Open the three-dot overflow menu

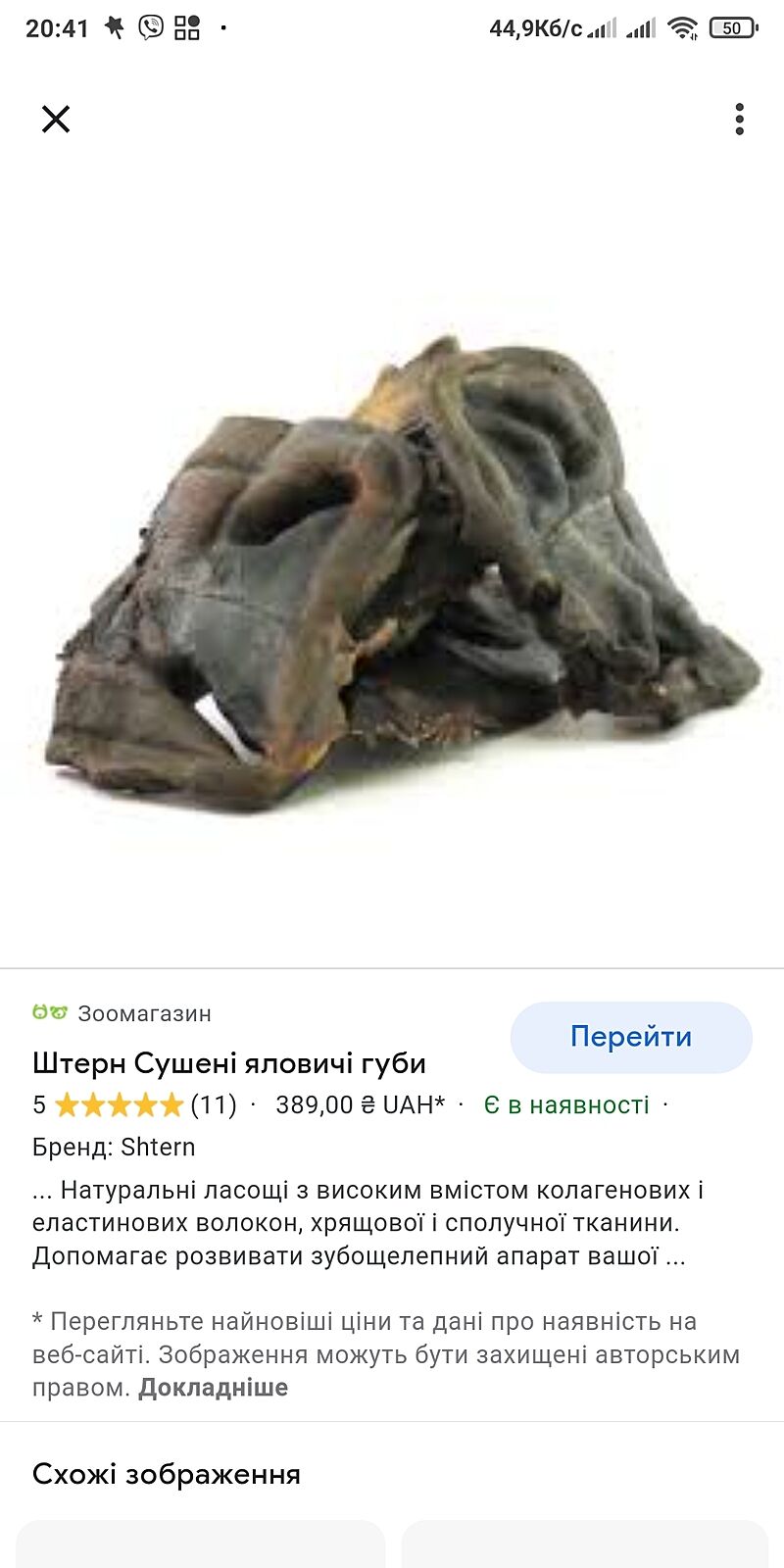[x=739, y=120]
